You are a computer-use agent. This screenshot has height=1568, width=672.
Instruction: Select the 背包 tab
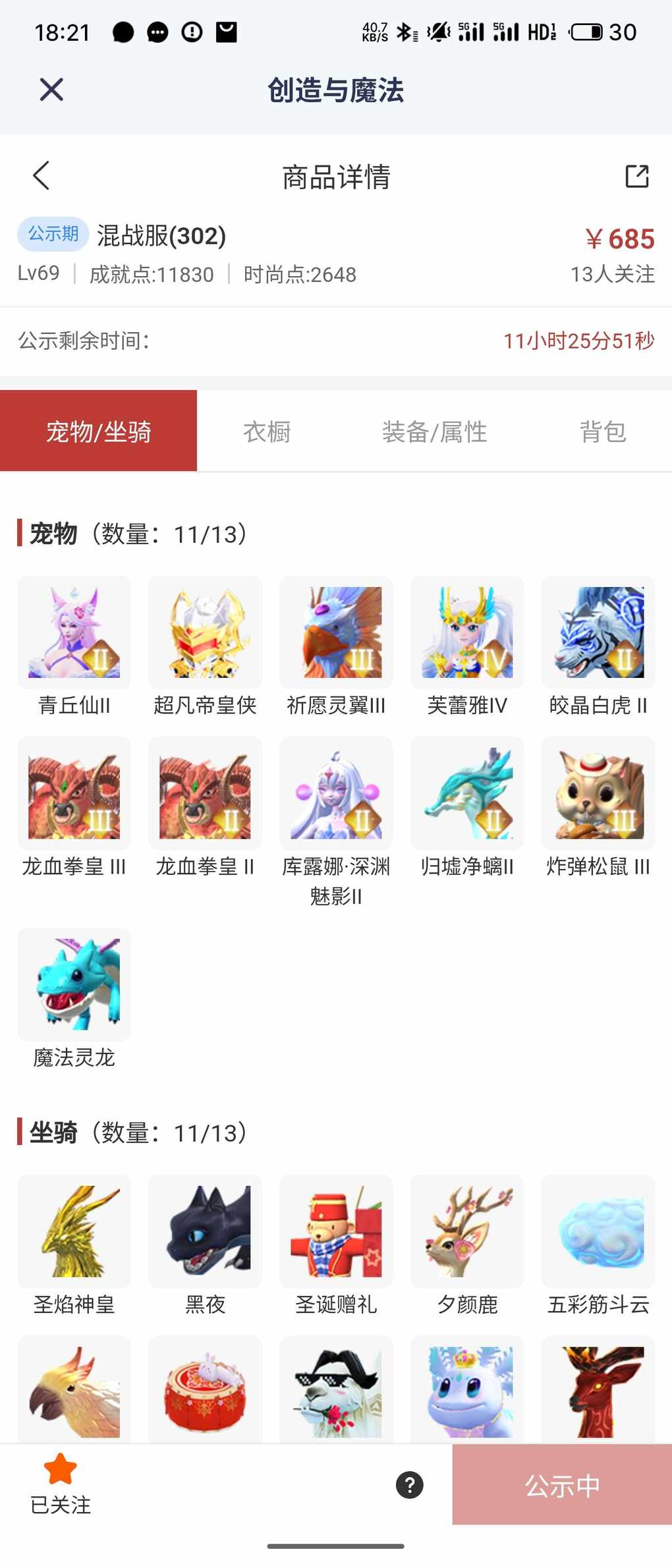pyautogui.click(x=602, y=432)
